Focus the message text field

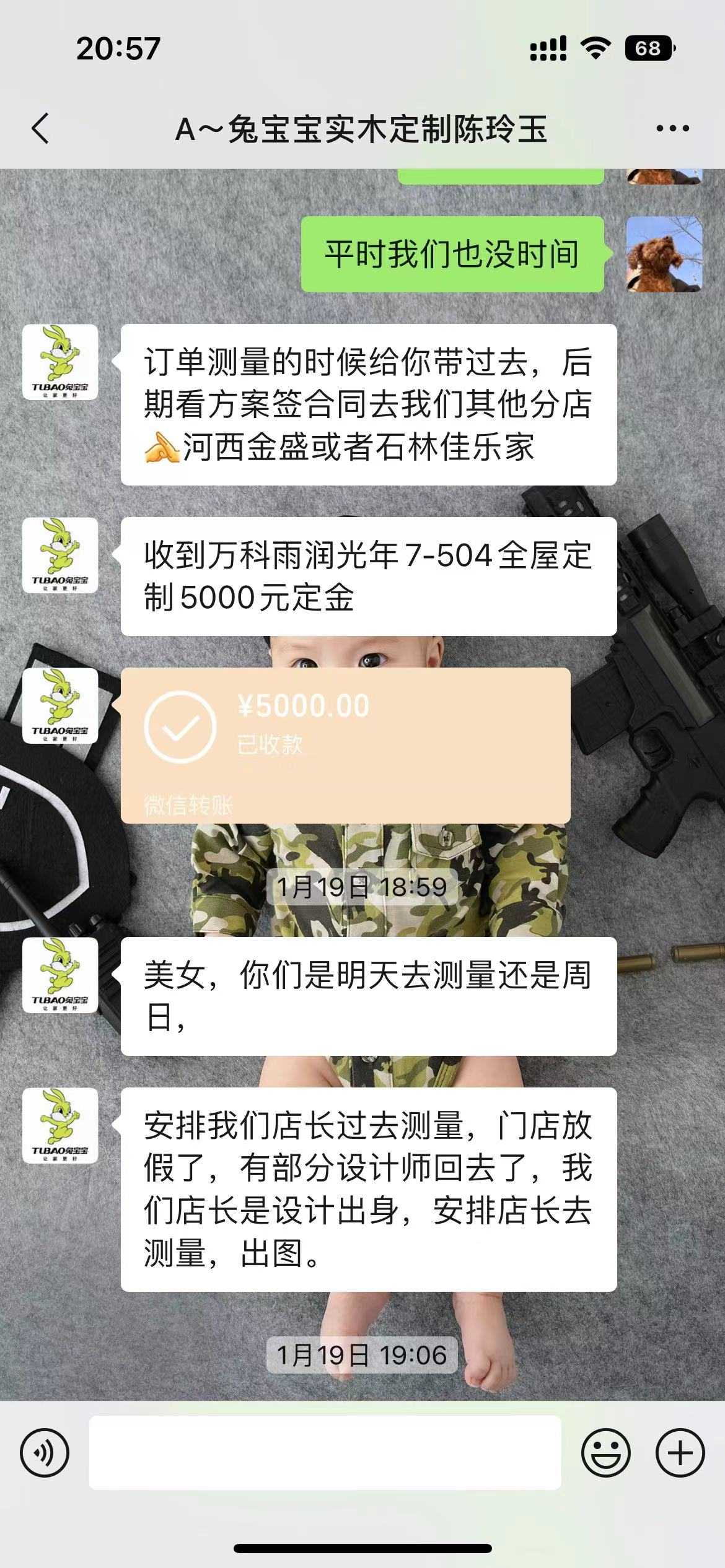(325, 1452)
